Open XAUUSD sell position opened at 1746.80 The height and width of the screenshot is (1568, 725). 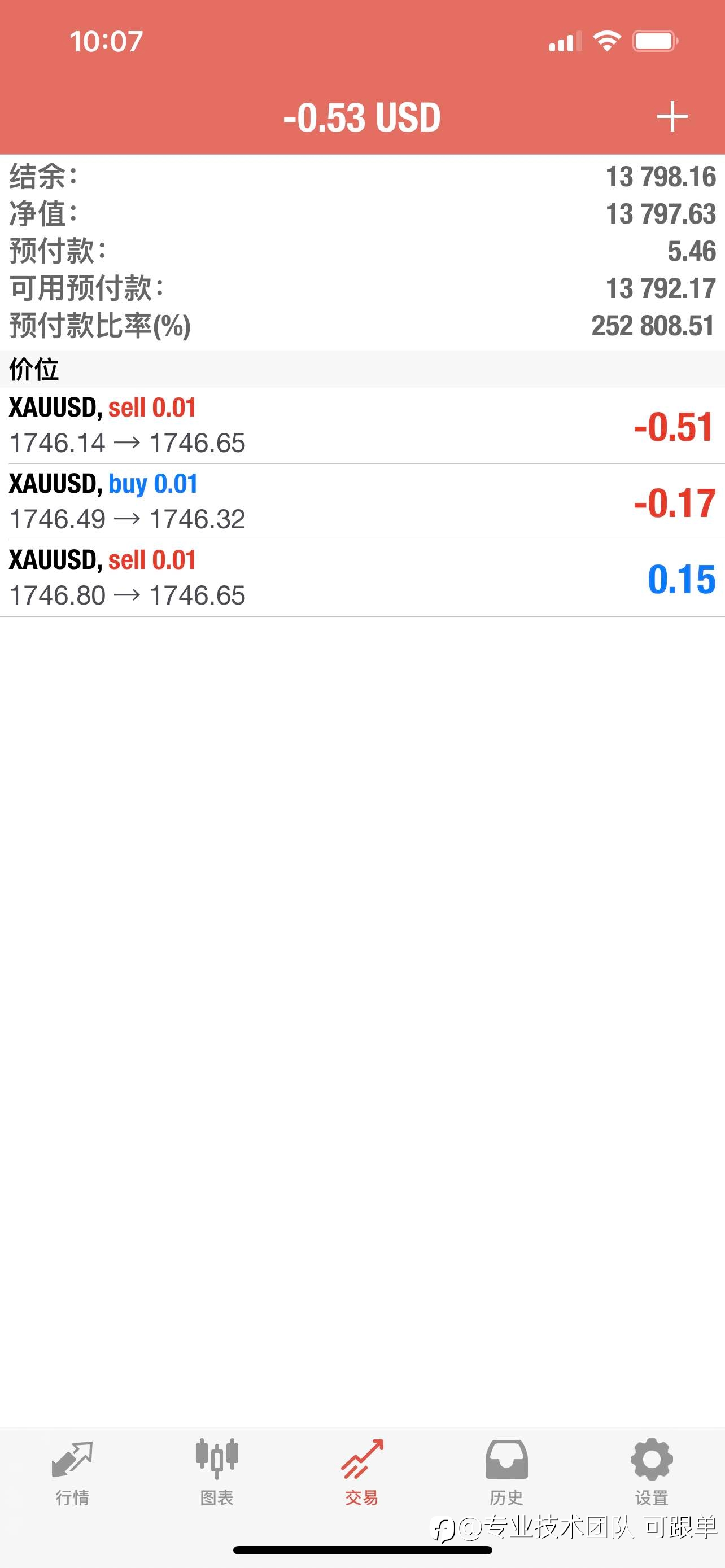tap(362, 578)
